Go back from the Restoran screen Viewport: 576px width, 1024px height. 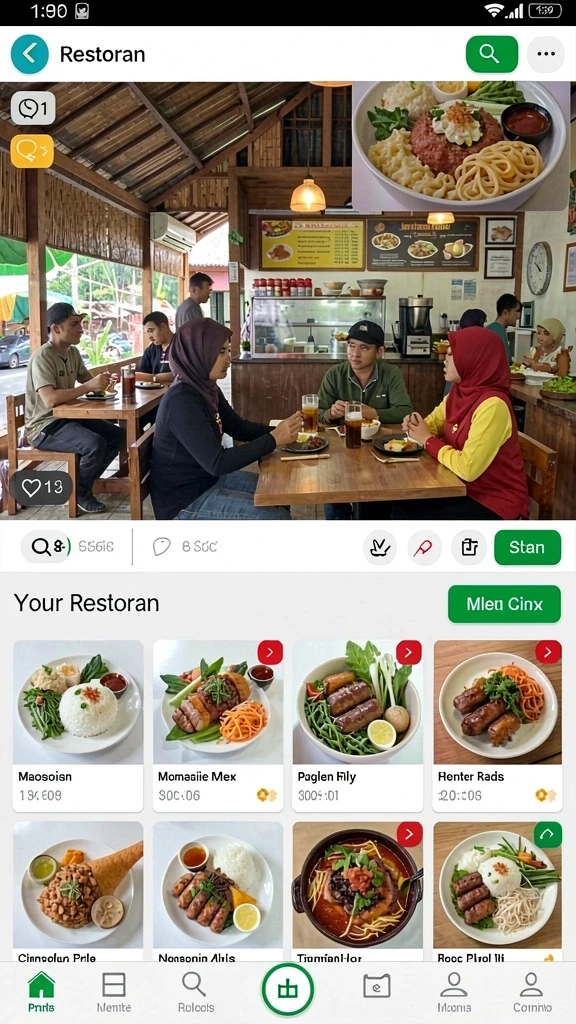point(29,54)
